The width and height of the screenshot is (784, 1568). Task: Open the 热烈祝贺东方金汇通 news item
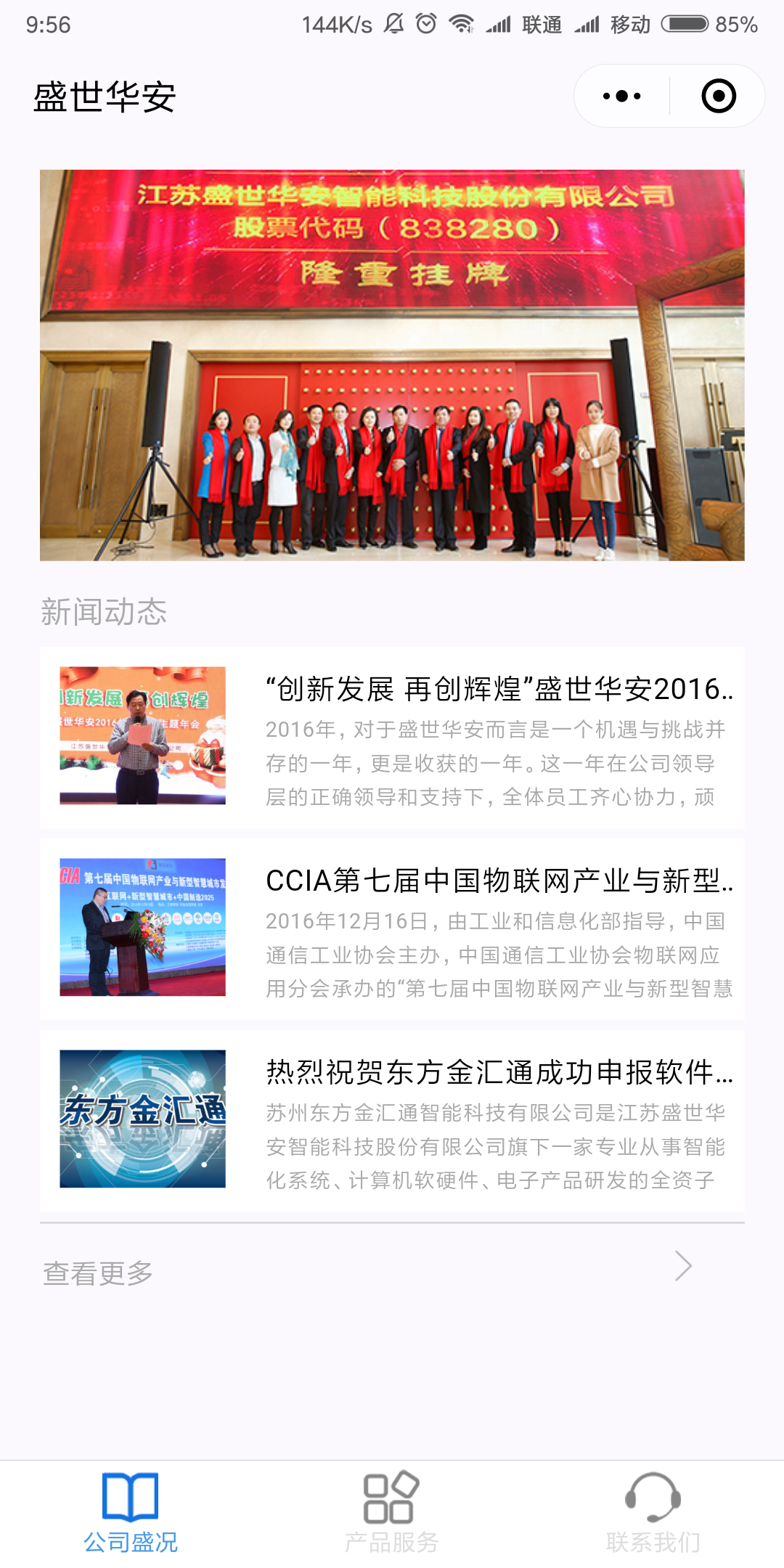392,1121
